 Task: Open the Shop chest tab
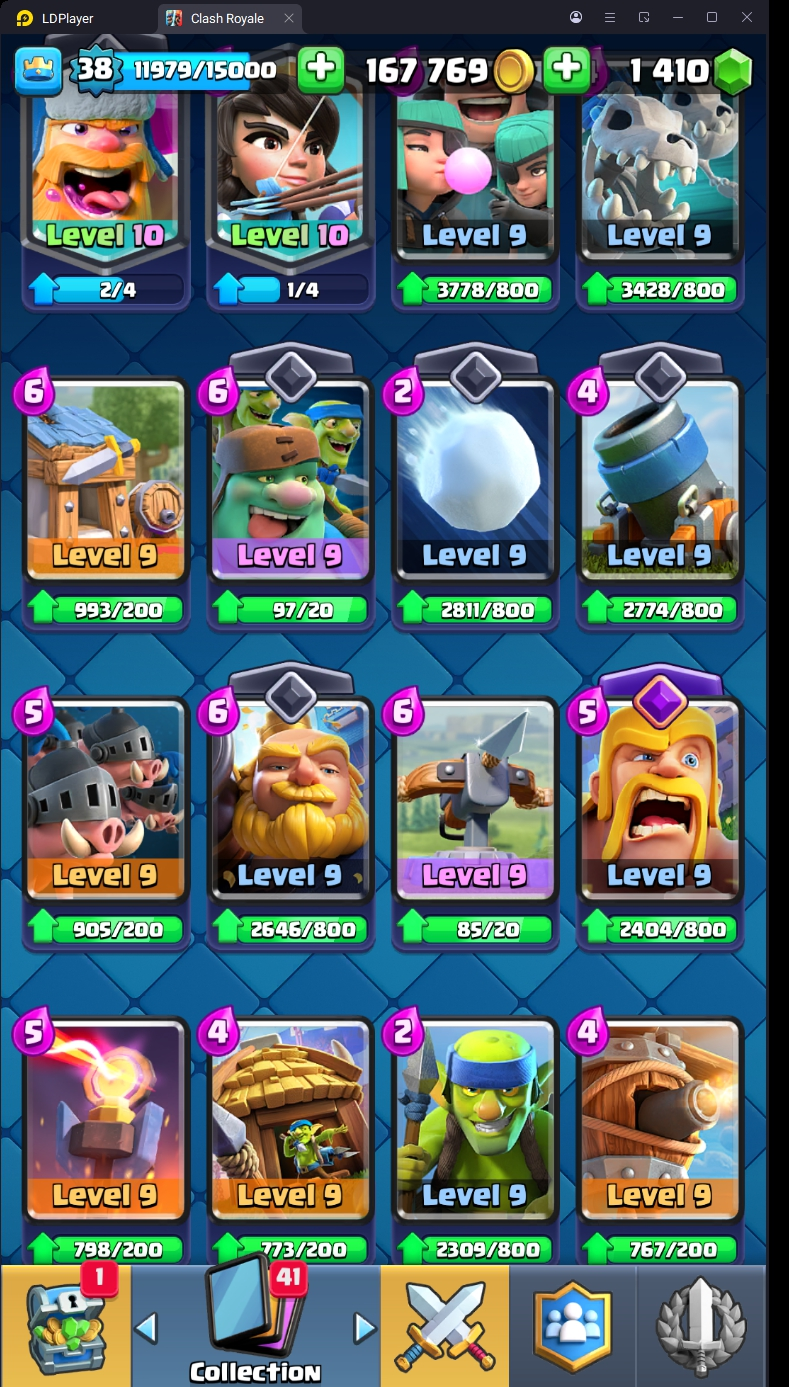pos(65,1327)
